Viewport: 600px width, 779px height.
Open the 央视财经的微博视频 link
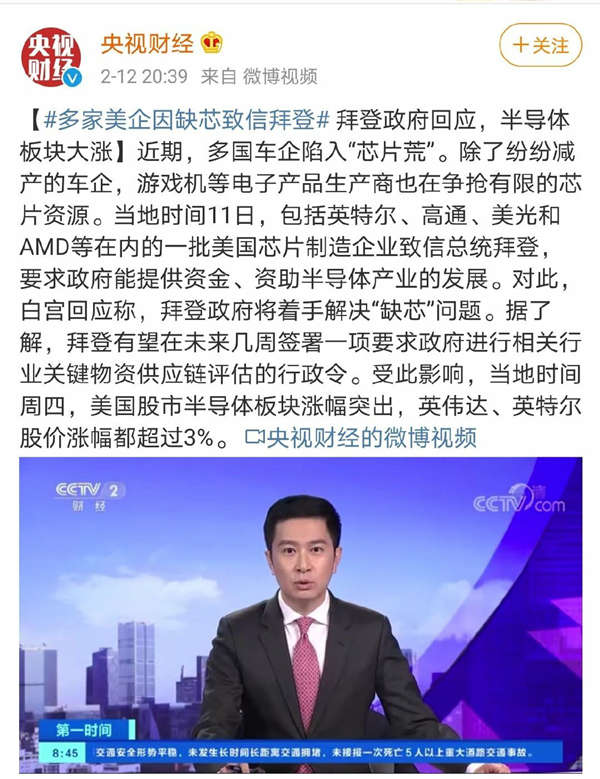coord(361,437)
